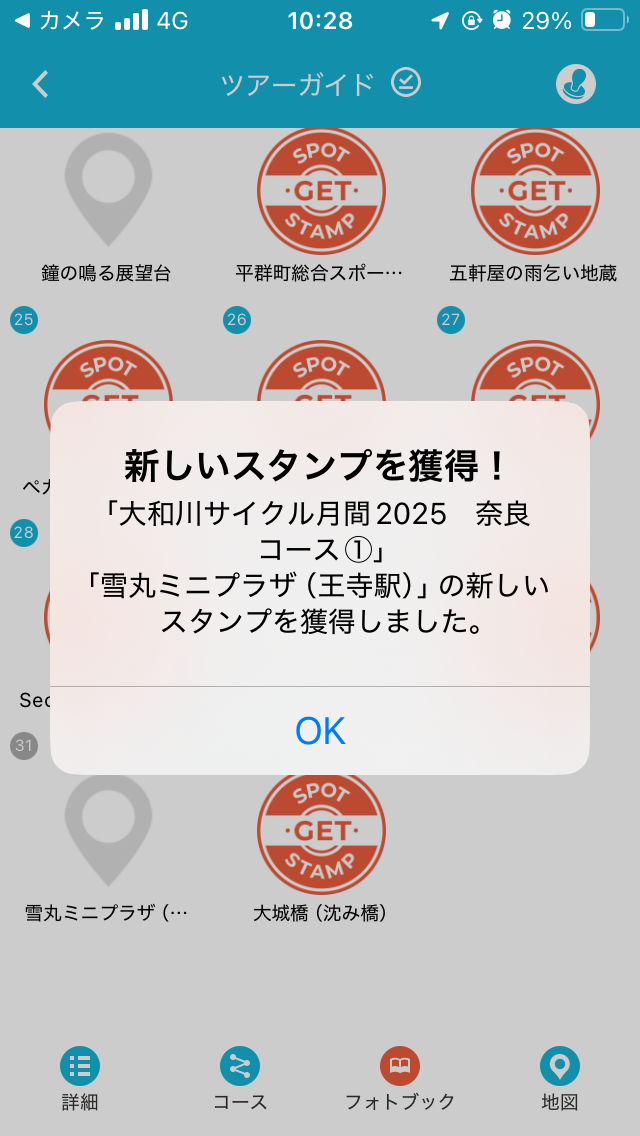The image size is (640, 1136).
Task: Switch to the 詳細 tab
Action: (80, 1080)
